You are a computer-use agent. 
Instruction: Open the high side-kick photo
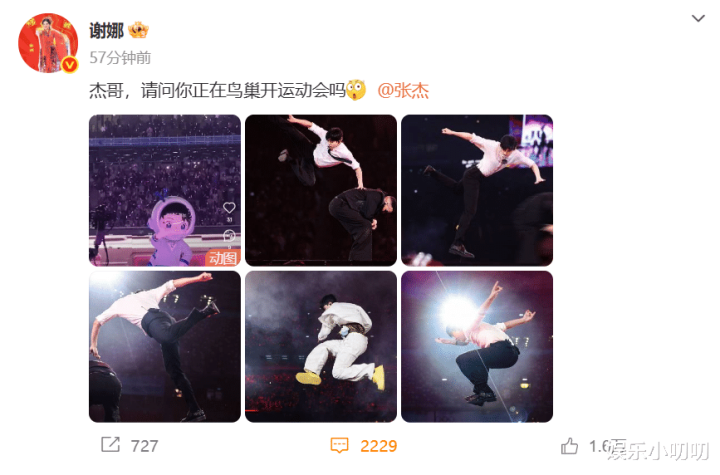coord(165,346)
